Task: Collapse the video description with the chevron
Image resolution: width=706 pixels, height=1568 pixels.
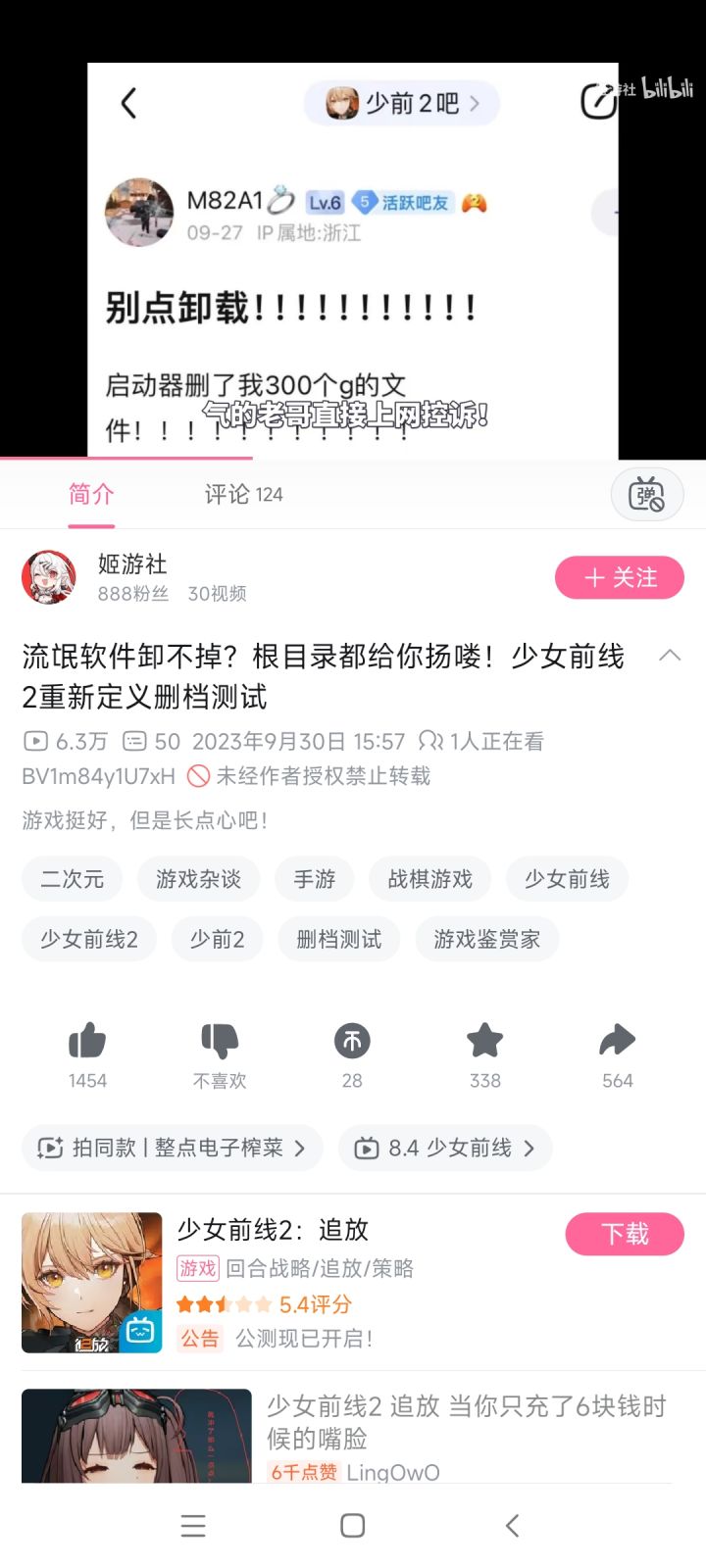Action: [x=671, y=655]
